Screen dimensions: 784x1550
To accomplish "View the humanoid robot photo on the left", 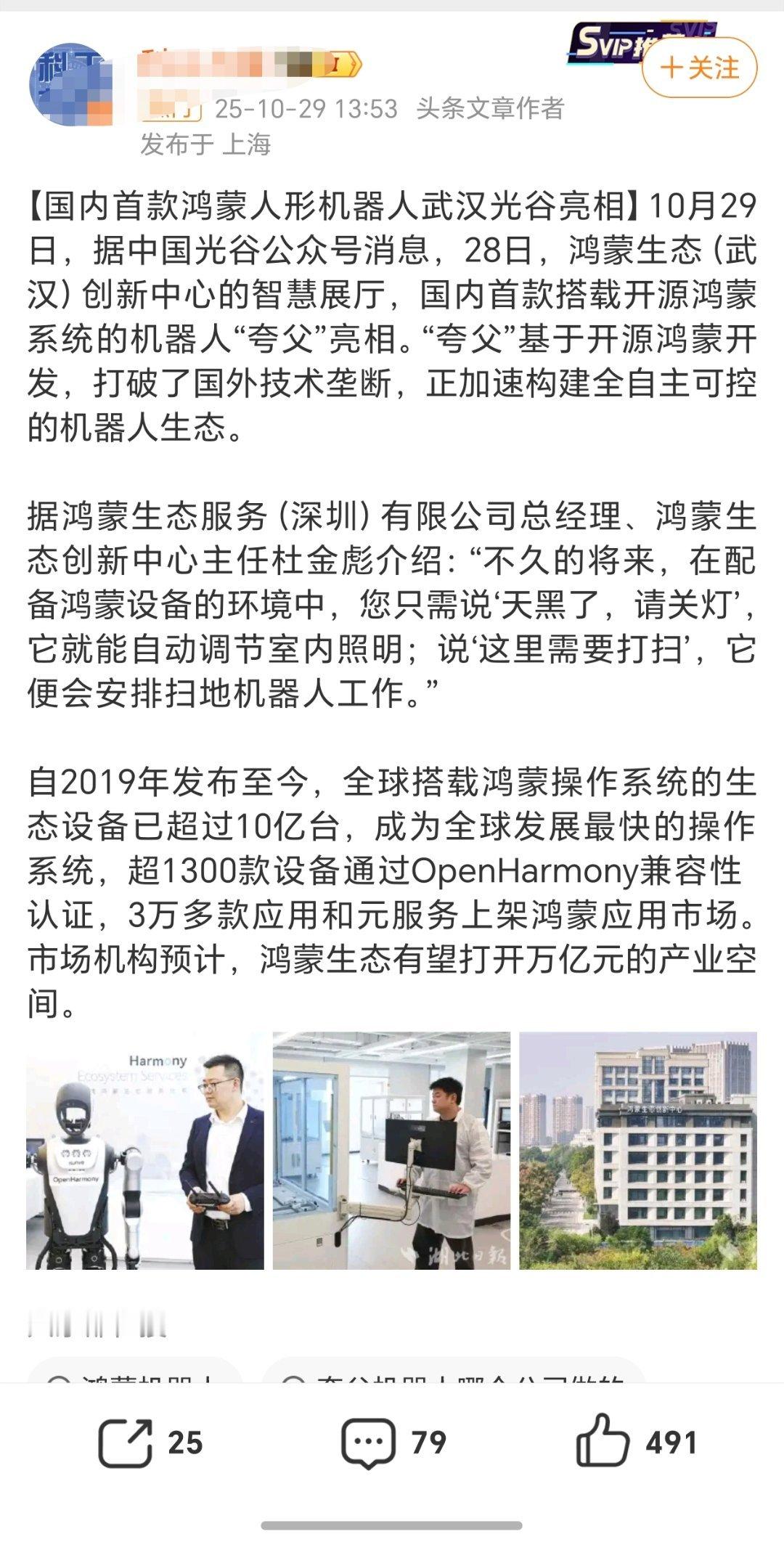I will click(x=145, y=1151).
